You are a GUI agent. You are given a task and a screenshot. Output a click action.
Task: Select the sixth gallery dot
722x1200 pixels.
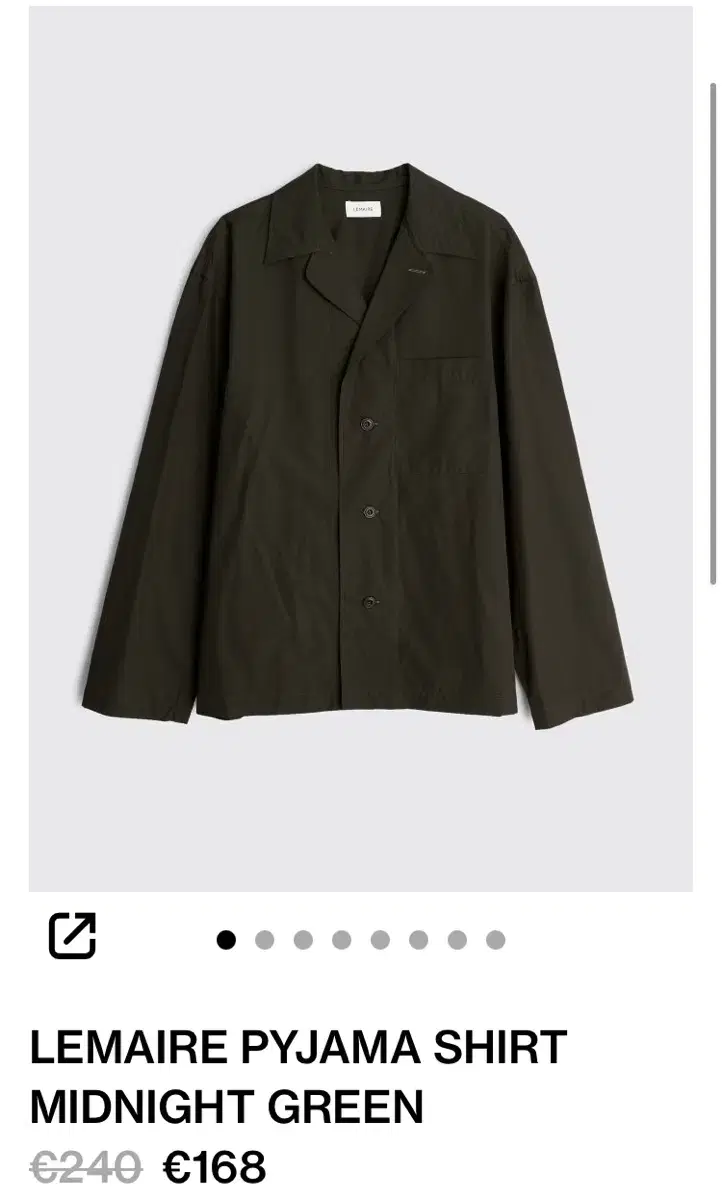pos(419,938)
